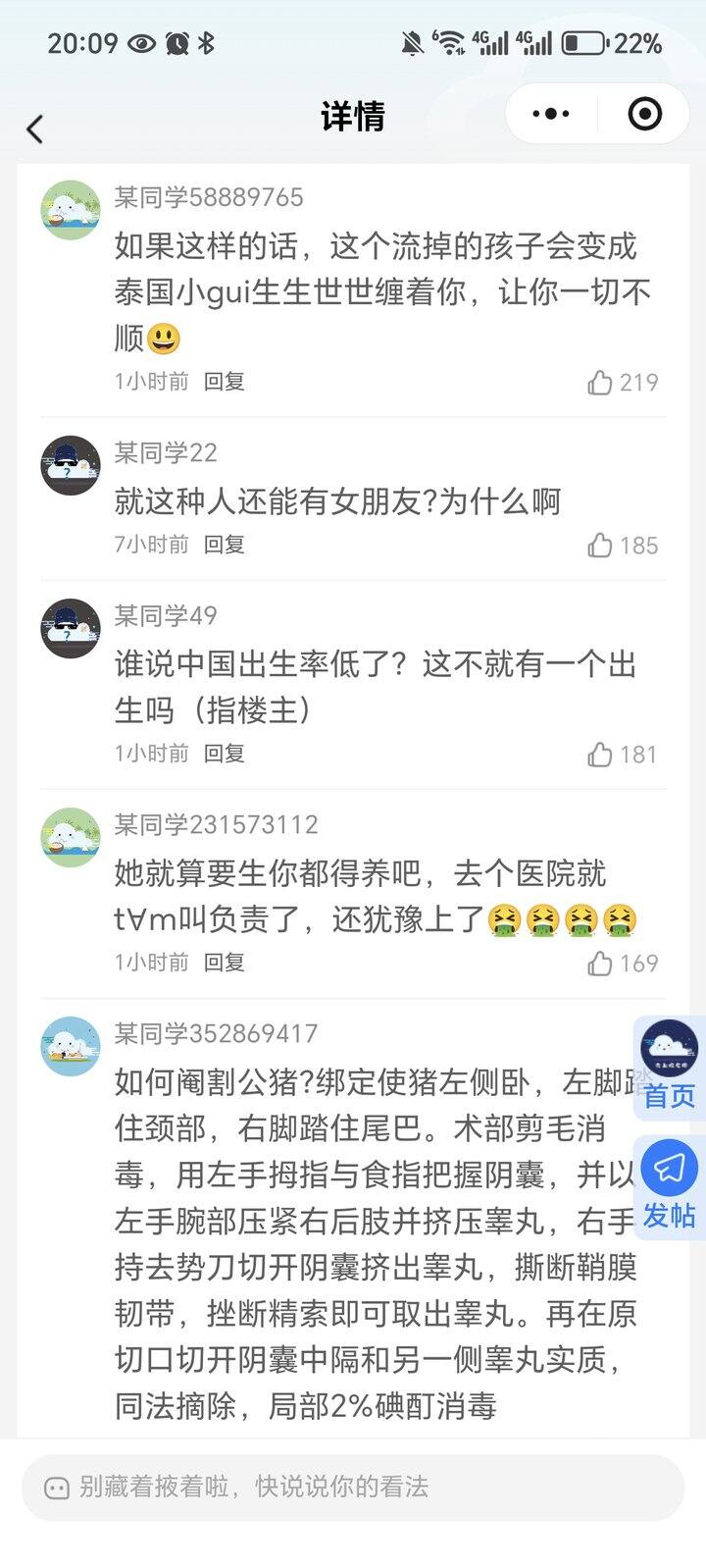The width and height of the screenshot is (706, 1568).
Task: Like the comment by 某同学22
Action: click(600, 546)
